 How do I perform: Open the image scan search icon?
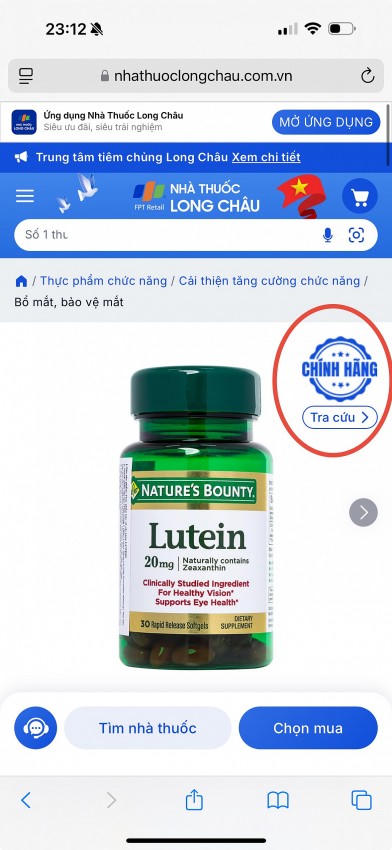(x=356, y=235)
